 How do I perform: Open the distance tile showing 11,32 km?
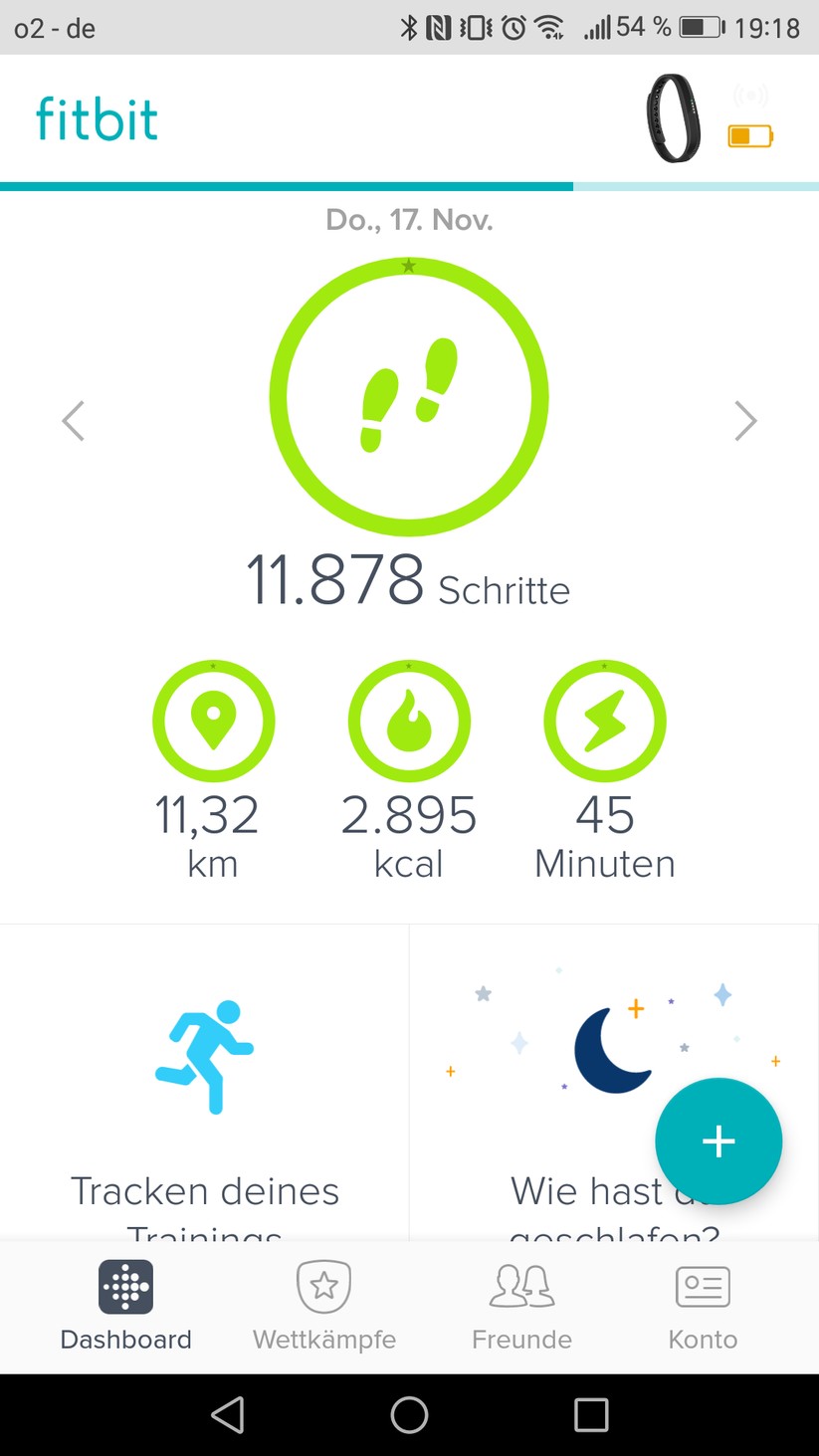pos(213,720)
